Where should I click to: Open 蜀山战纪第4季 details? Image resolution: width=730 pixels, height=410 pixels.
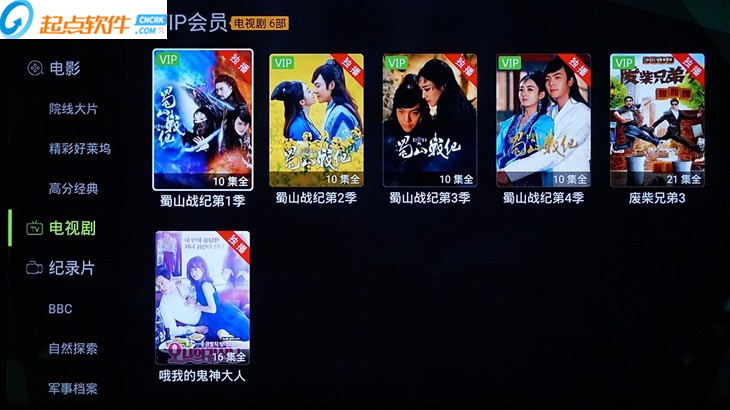(x=543, y=120)
